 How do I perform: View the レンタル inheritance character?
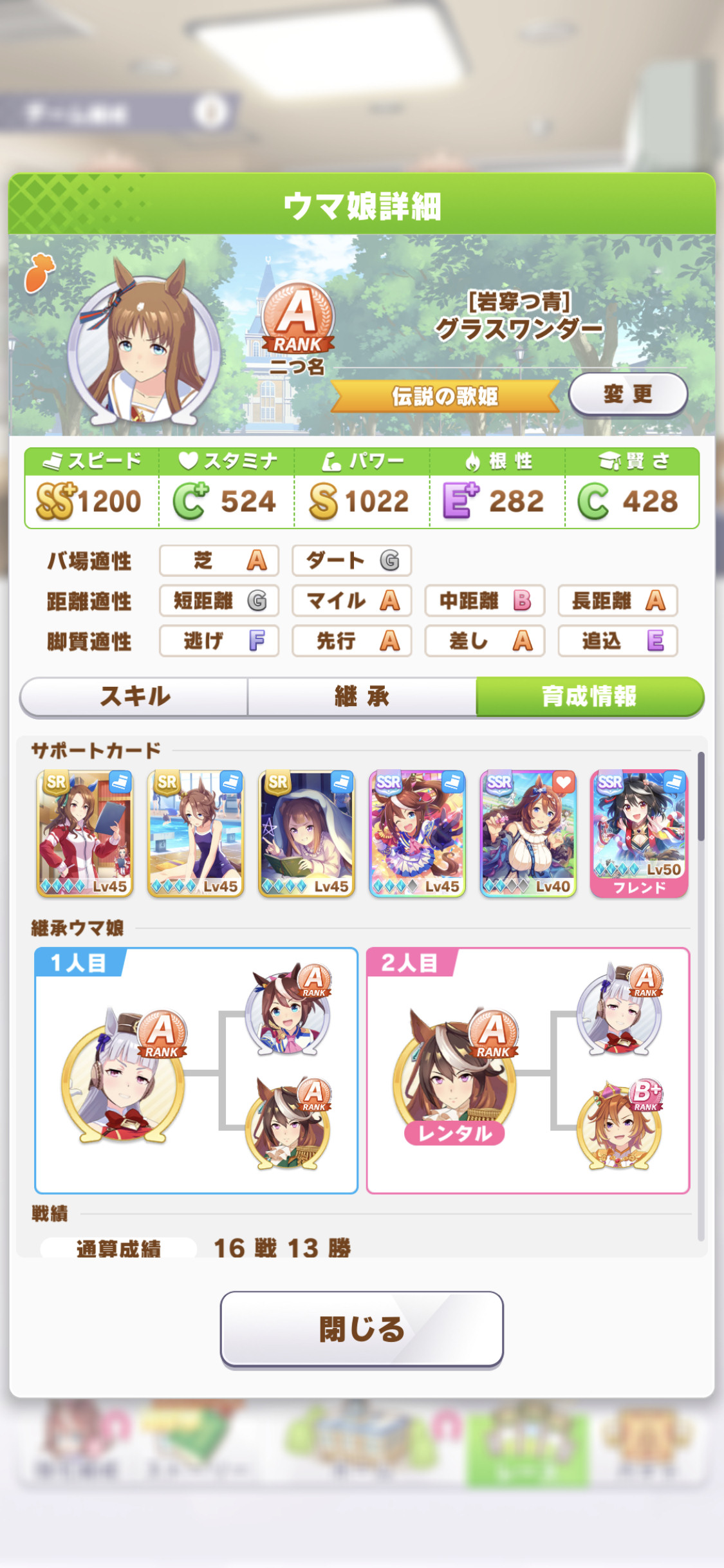(455, 1076)
